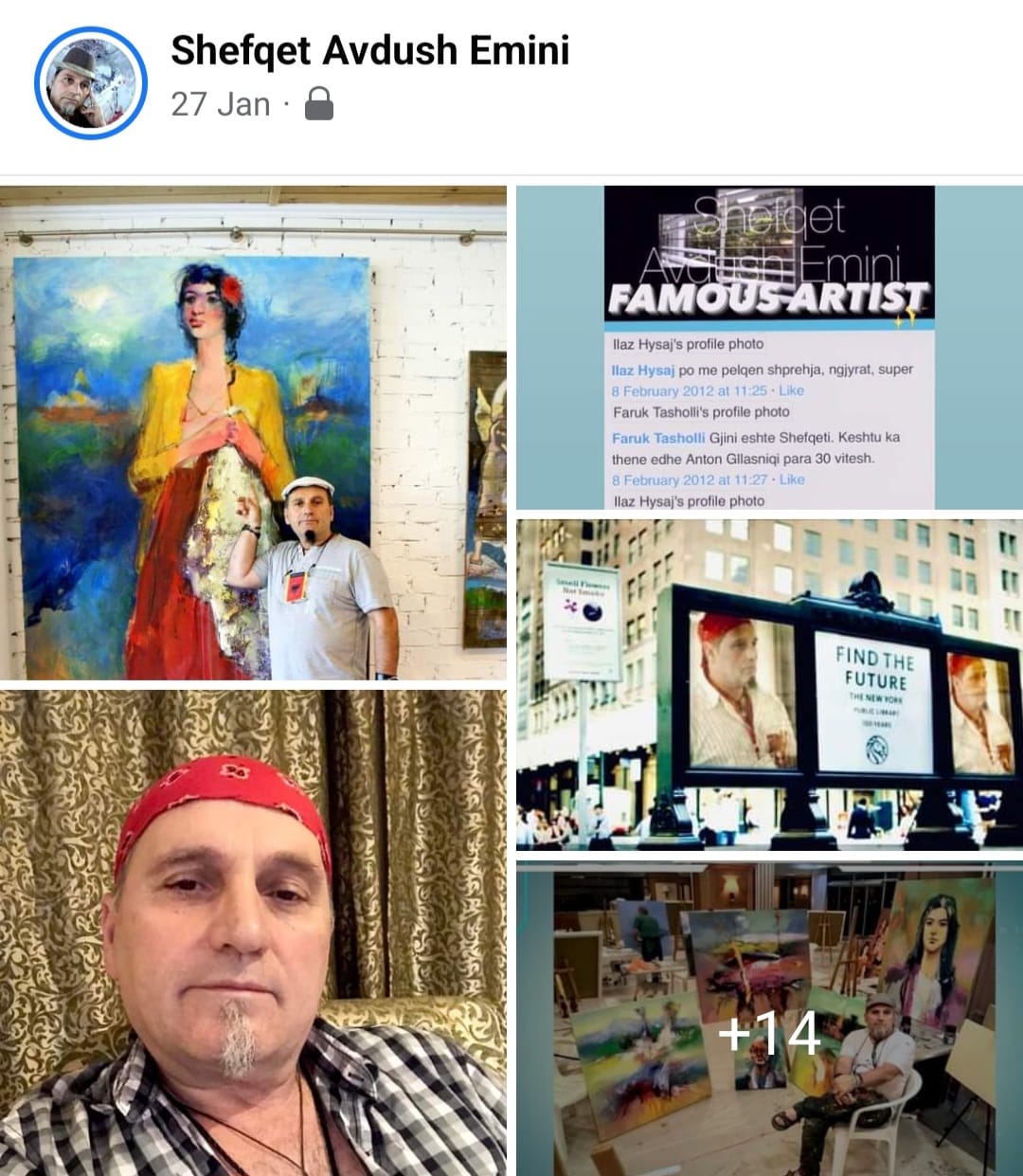View the +14 more photos tile
Screen dimensions: 1023x1176
769,1020
